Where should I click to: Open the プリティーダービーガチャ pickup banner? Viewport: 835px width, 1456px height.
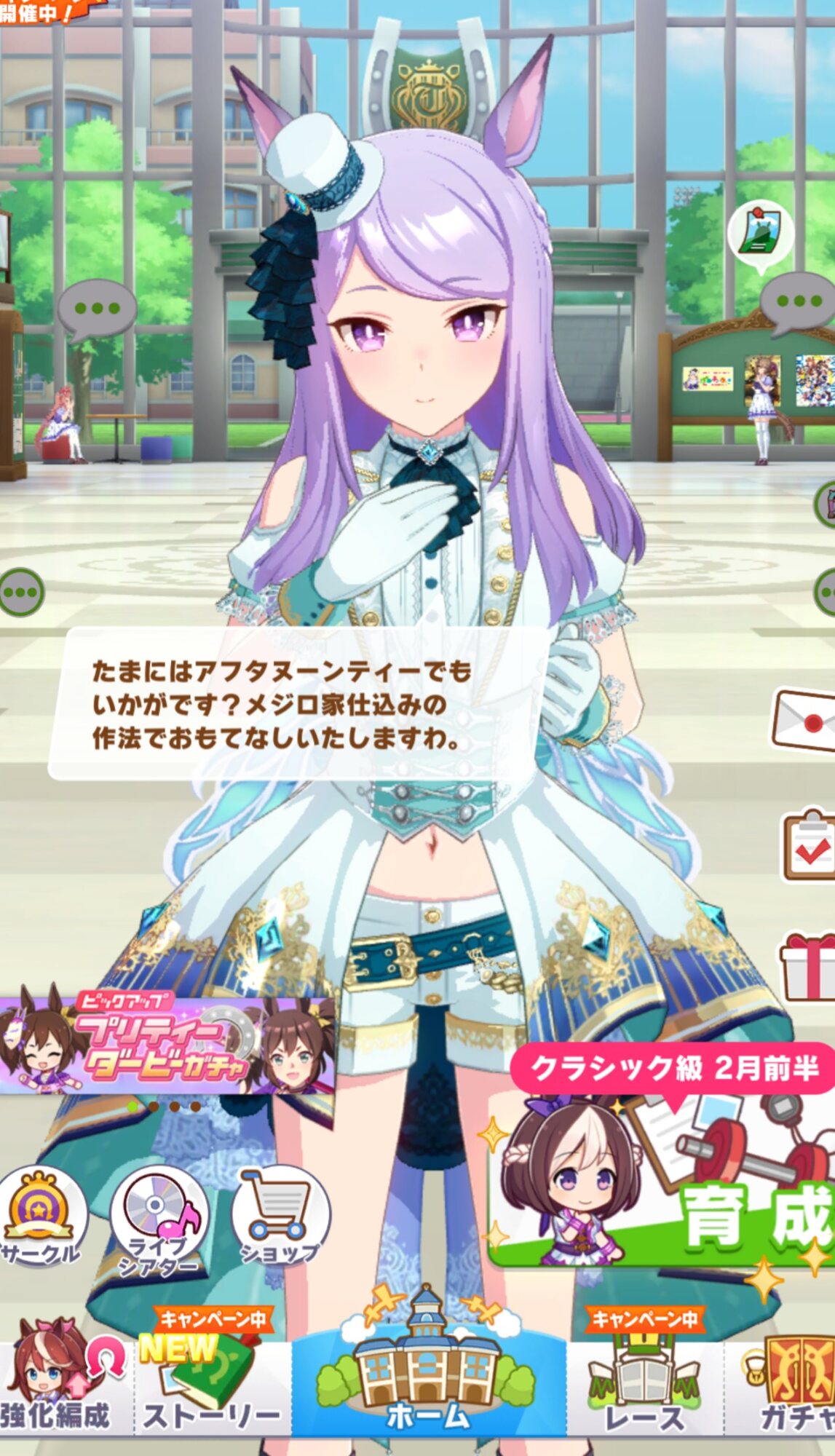[x=167, y=1045]
